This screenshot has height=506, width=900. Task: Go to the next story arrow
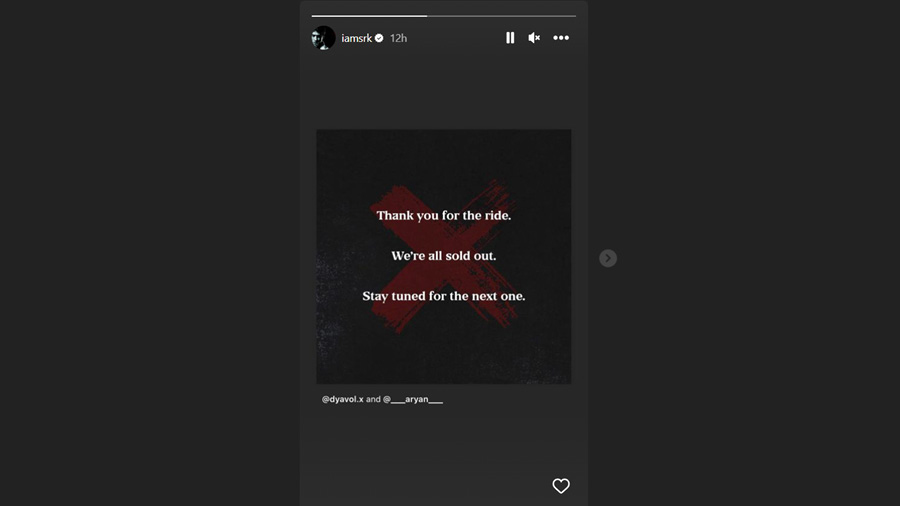point(608,258)
